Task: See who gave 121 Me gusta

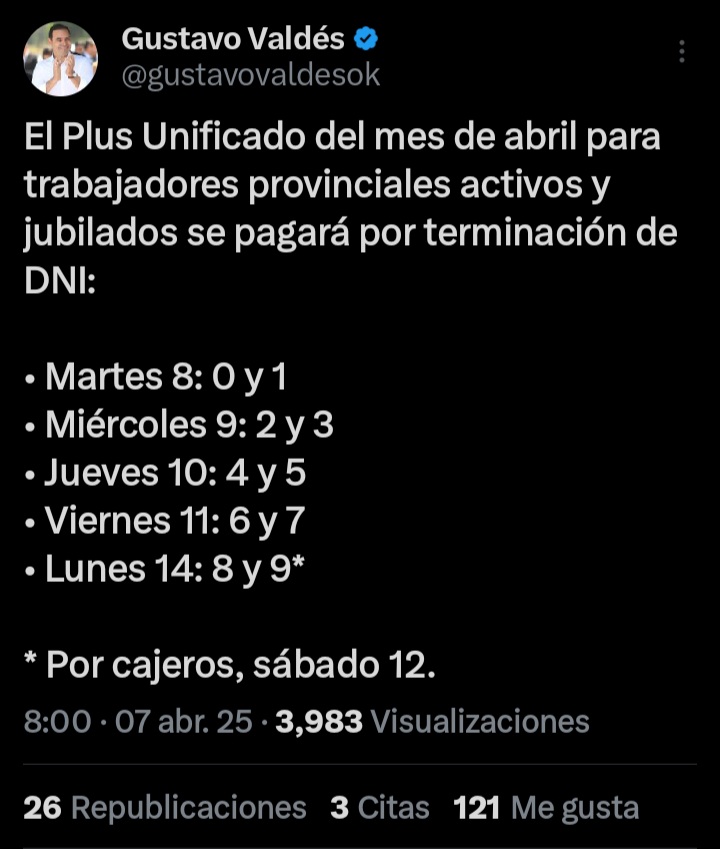Action: 546,807
